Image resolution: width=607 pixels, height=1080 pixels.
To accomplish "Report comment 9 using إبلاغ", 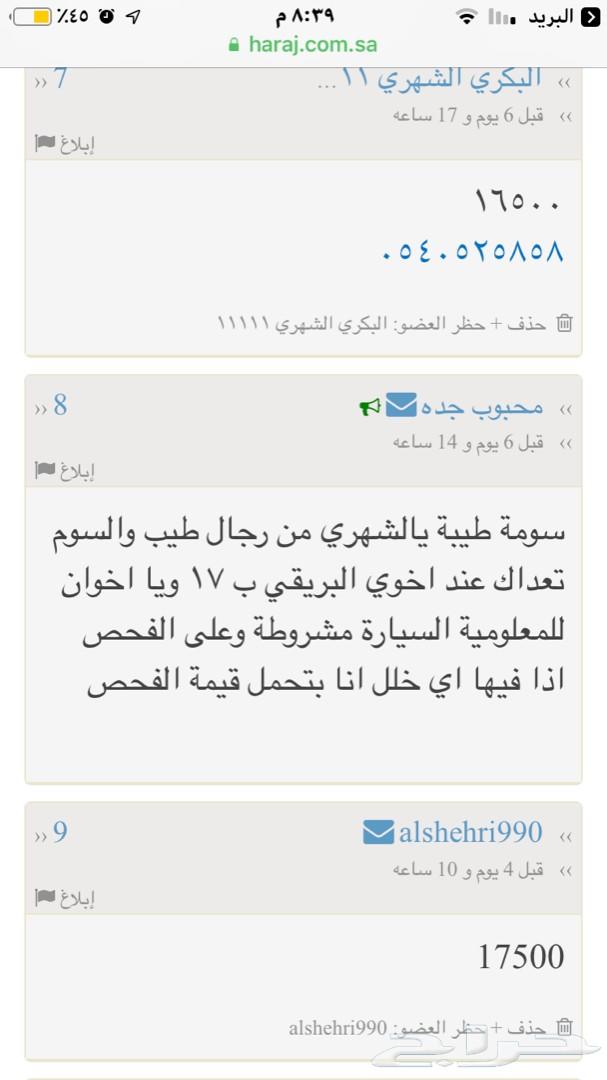I will click(65, 898).
